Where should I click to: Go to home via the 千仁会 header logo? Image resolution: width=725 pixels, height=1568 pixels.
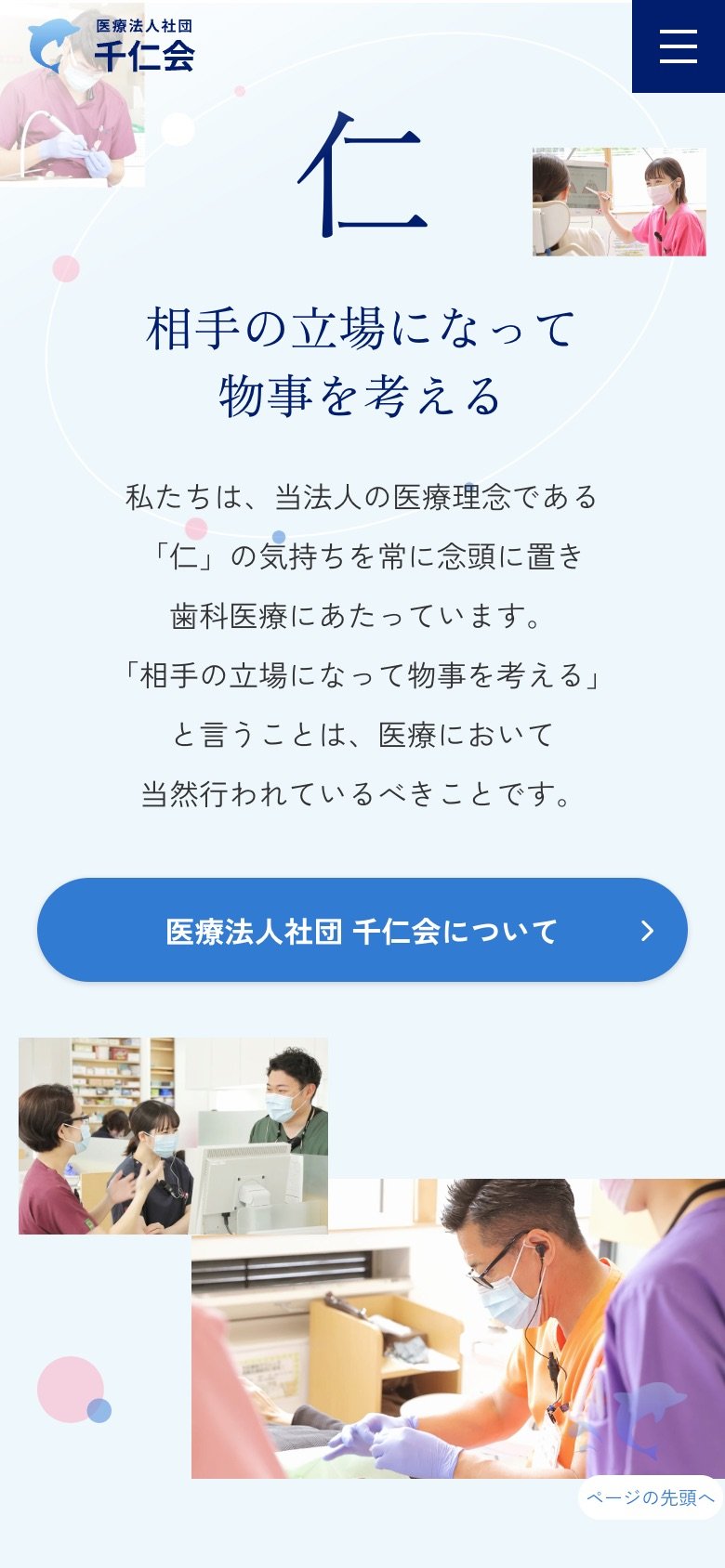(x=113, y=46)
